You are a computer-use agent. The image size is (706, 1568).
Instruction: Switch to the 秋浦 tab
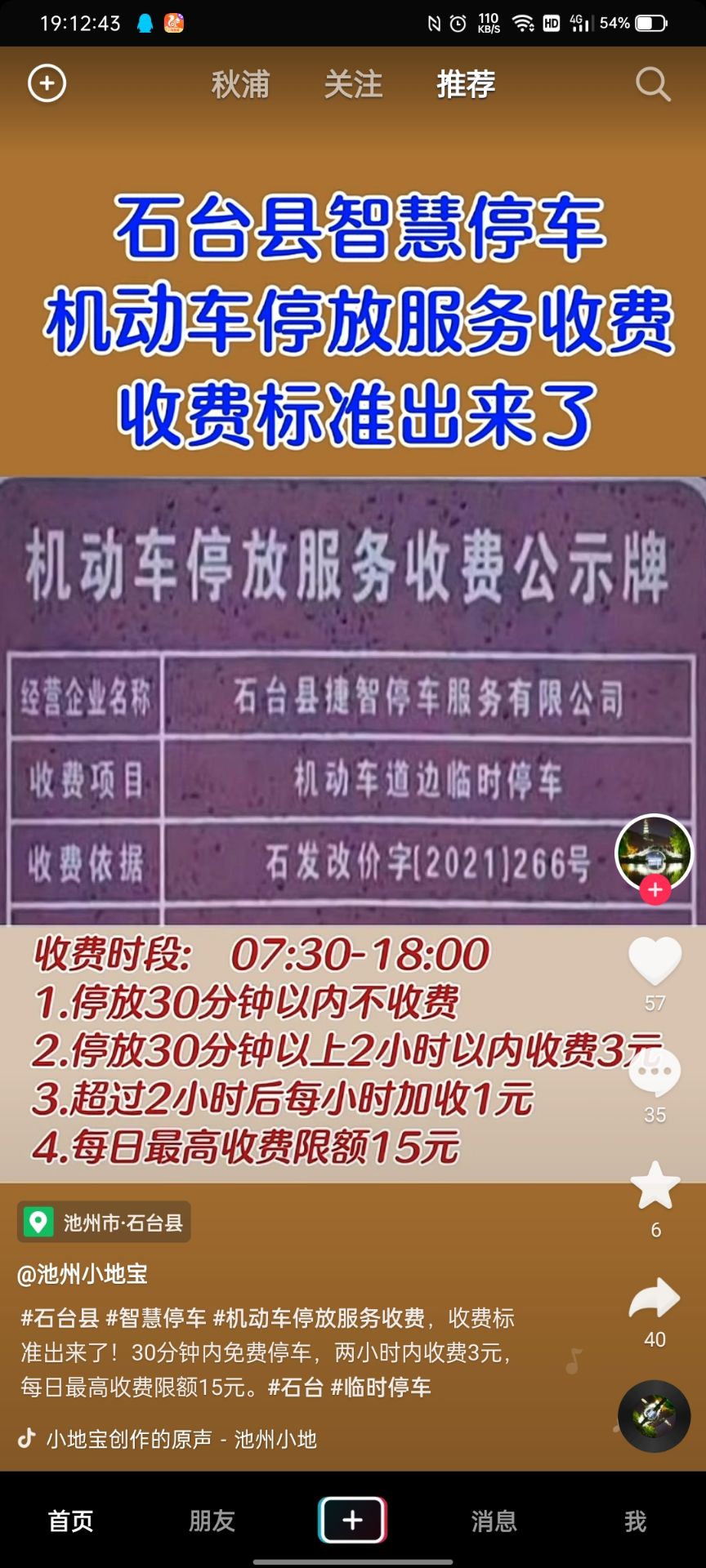tap(240, 84)
